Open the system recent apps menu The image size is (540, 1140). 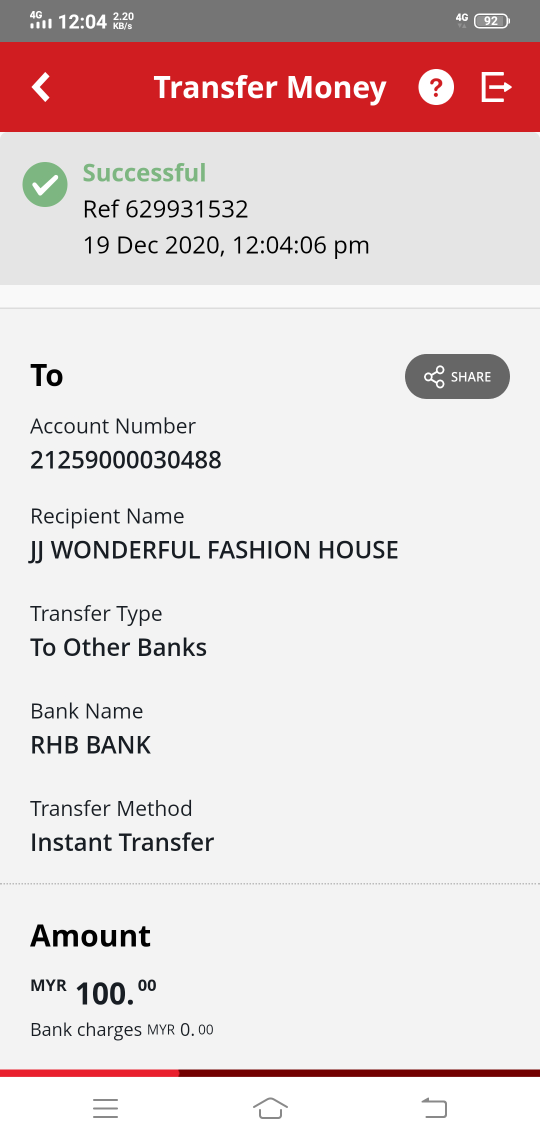coord(105,1108)
